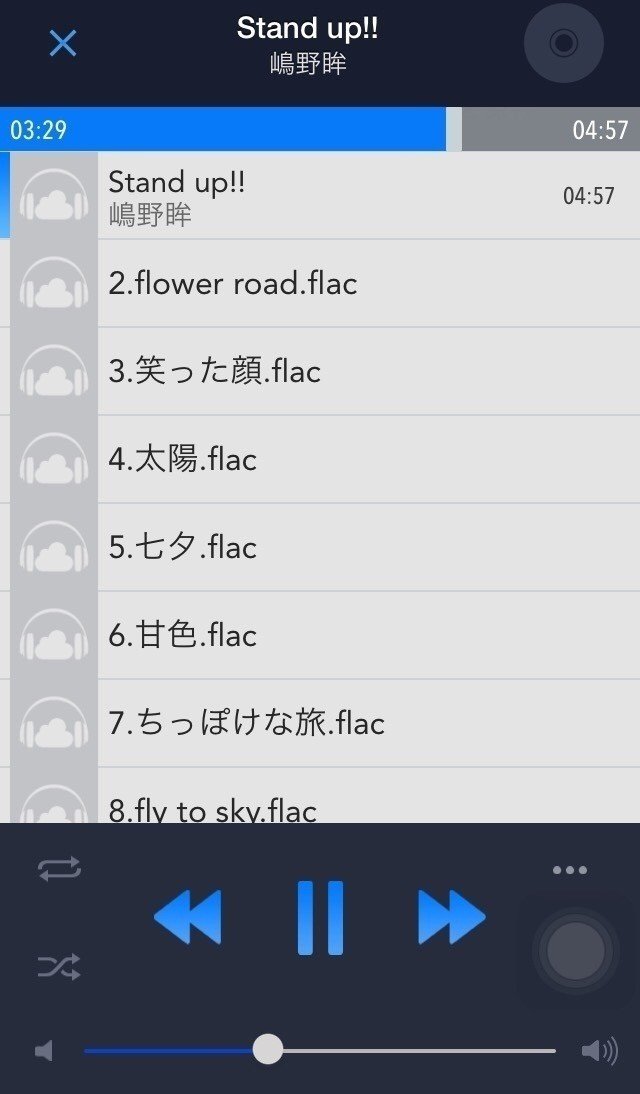Skip to the next track
The width and height of the screenshot is (640, 1094).
click(451, 917)
